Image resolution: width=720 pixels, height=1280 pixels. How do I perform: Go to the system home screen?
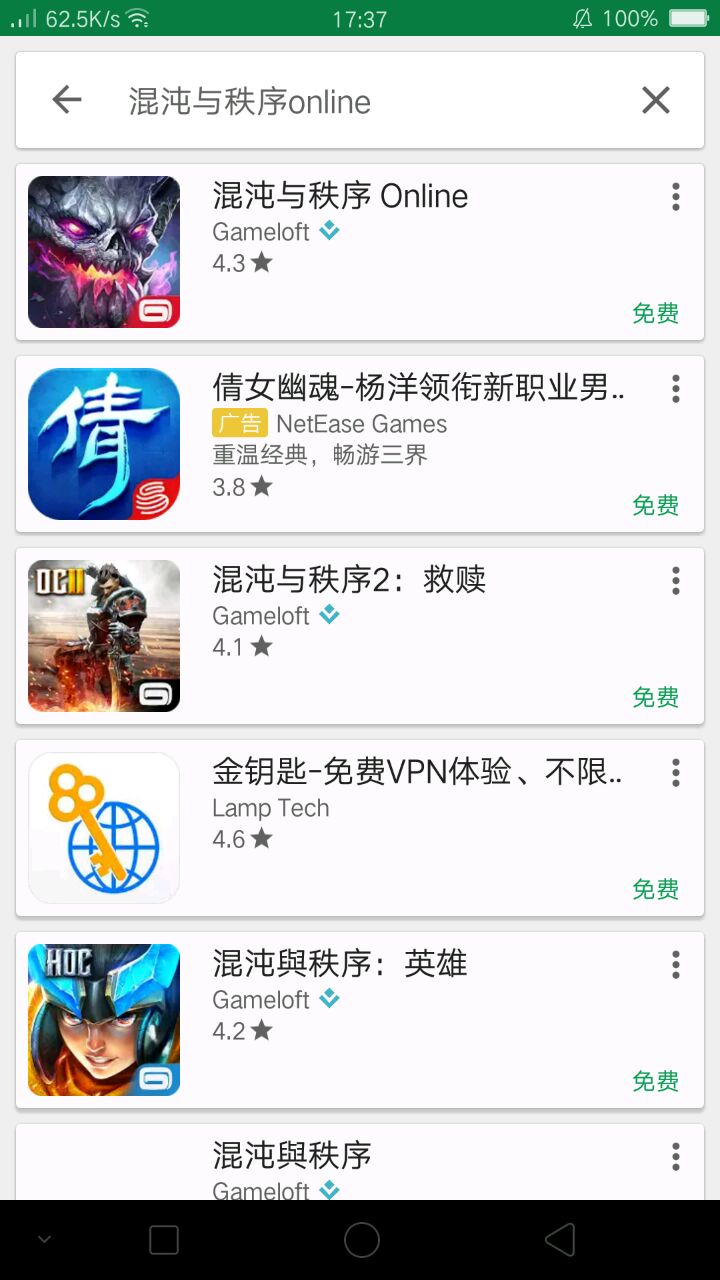tap(361, 1240)
